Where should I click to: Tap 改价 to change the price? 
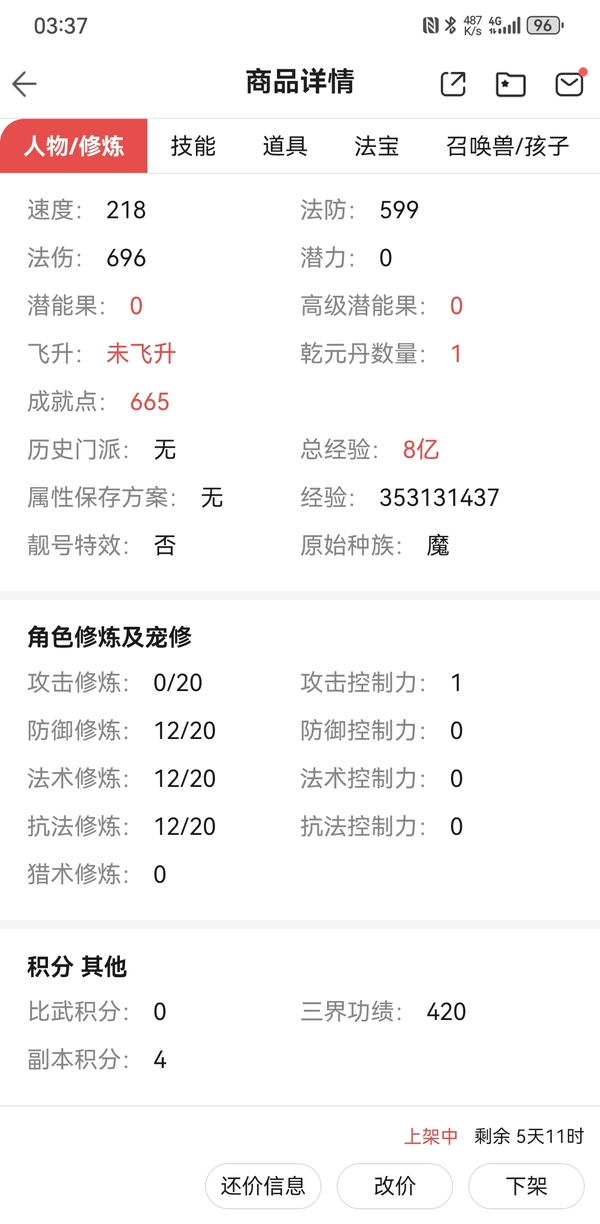point(395,1186)
